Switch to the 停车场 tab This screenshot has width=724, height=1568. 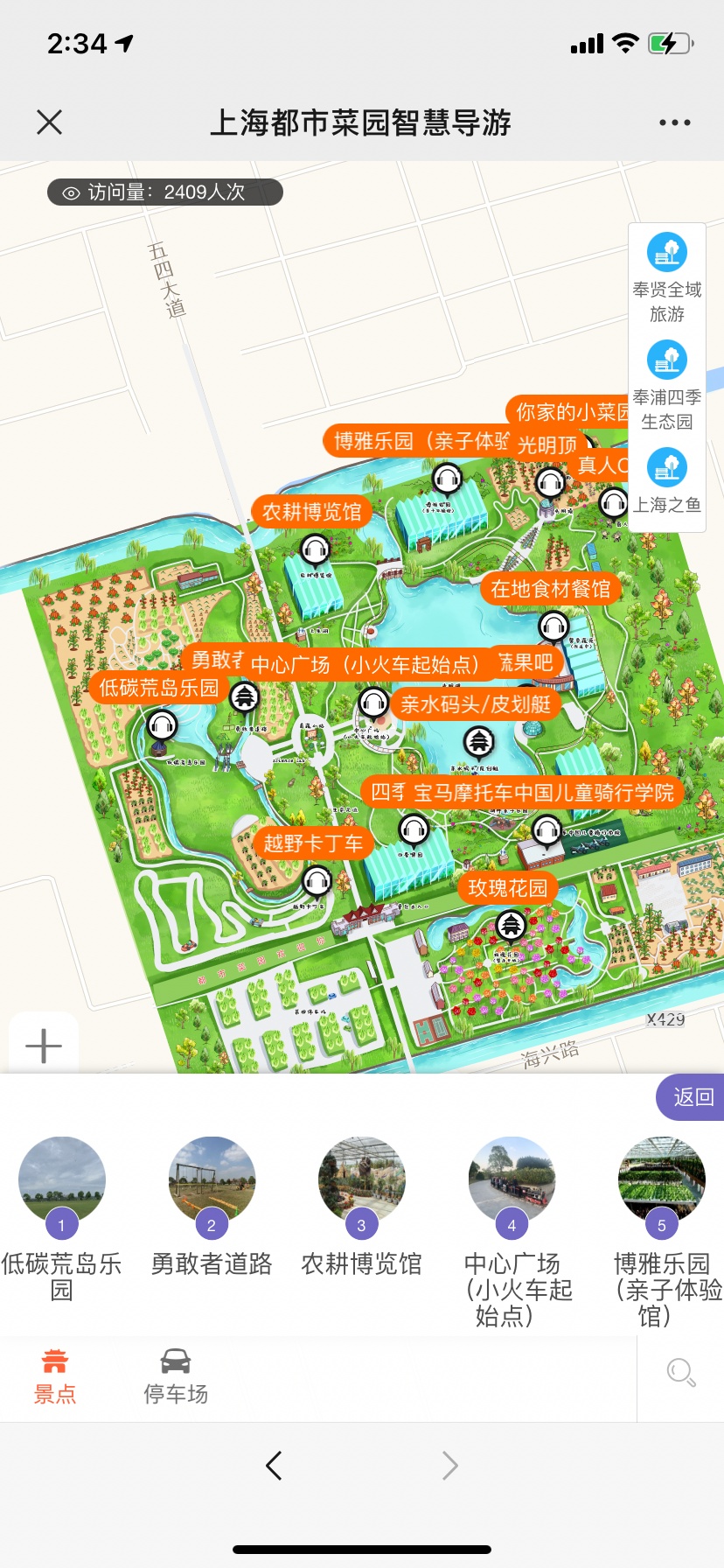pyautogui.click(x=175, y=1375)
